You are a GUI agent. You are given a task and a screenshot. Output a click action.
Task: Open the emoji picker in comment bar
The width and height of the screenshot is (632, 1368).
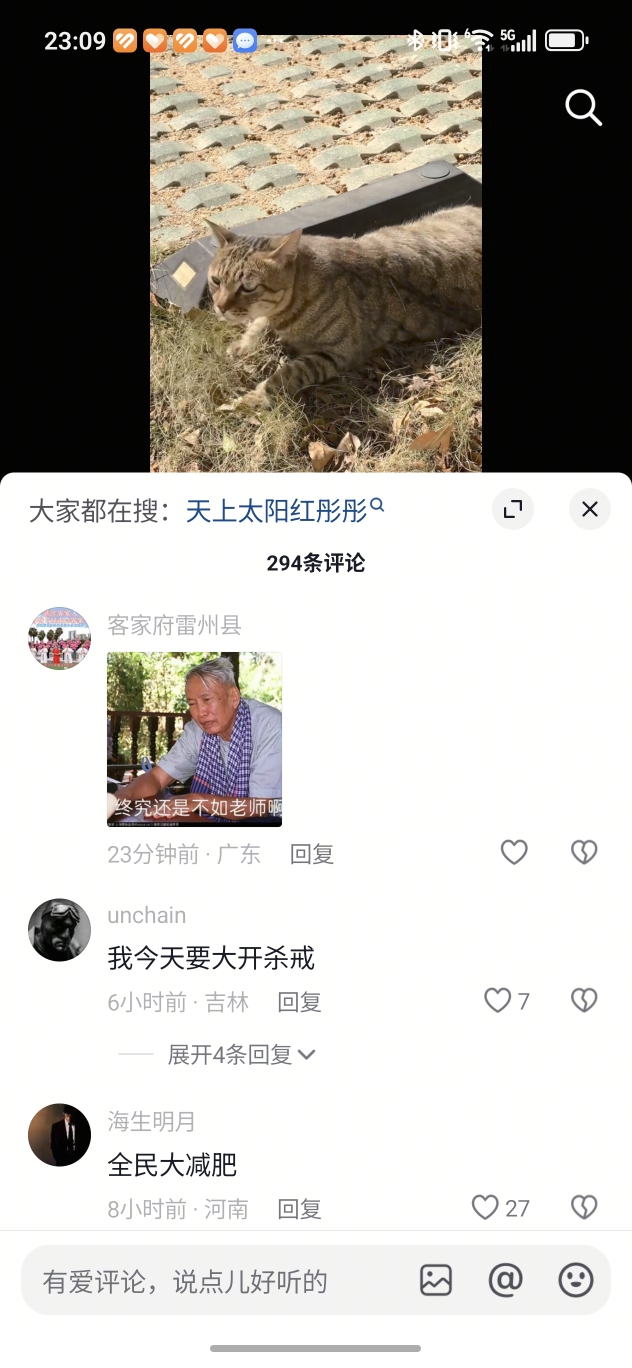[576, 1280]
